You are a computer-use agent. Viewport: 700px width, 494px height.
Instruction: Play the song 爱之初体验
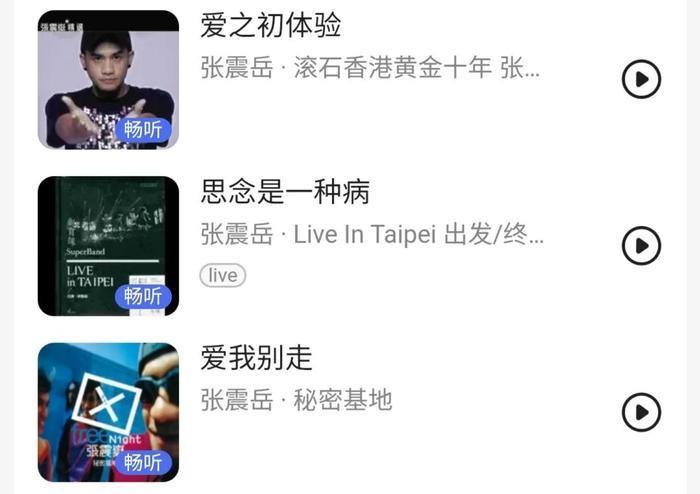pyautogui.click(x=641, y=79)
